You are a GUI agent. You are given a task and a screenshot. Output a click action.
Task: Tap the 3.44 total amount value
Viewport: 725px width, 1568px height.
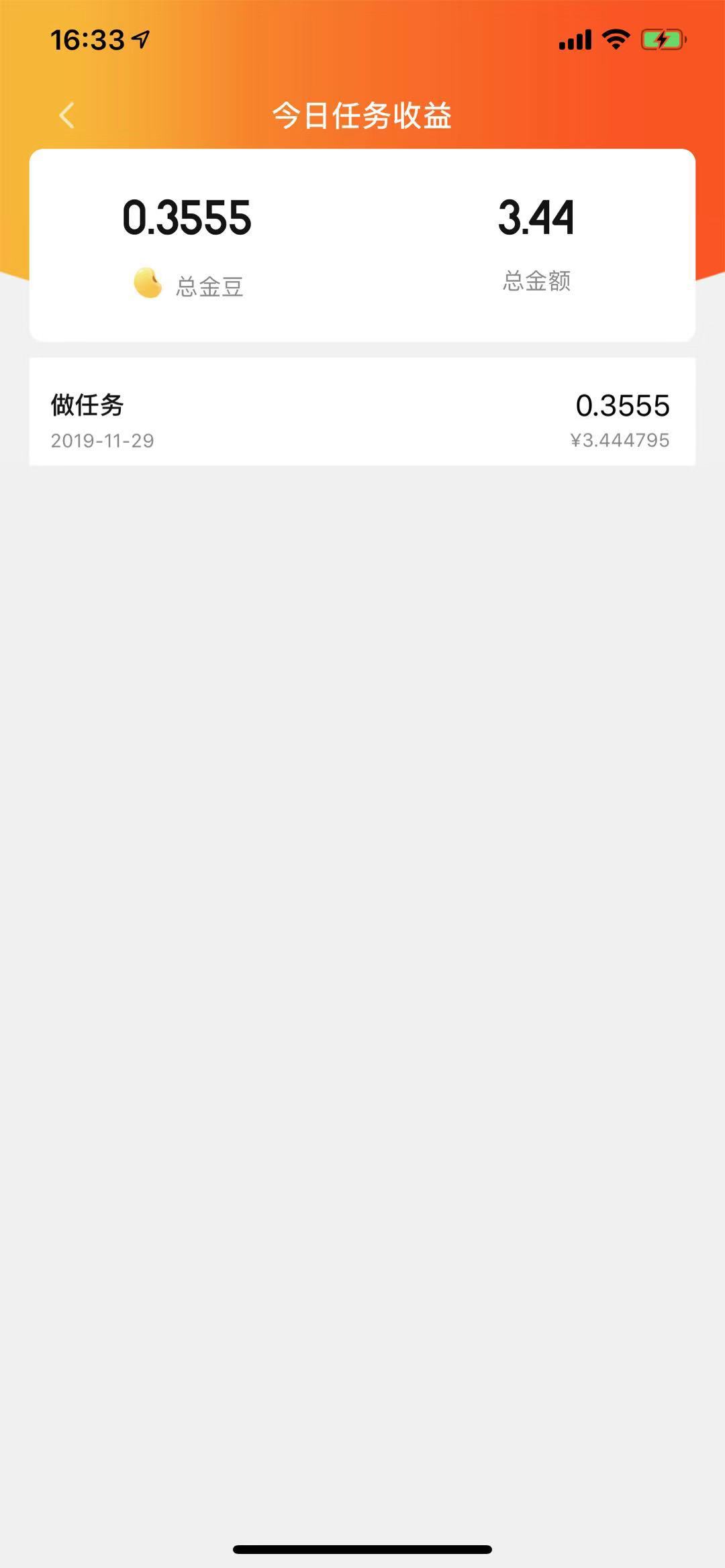point(537,217)
